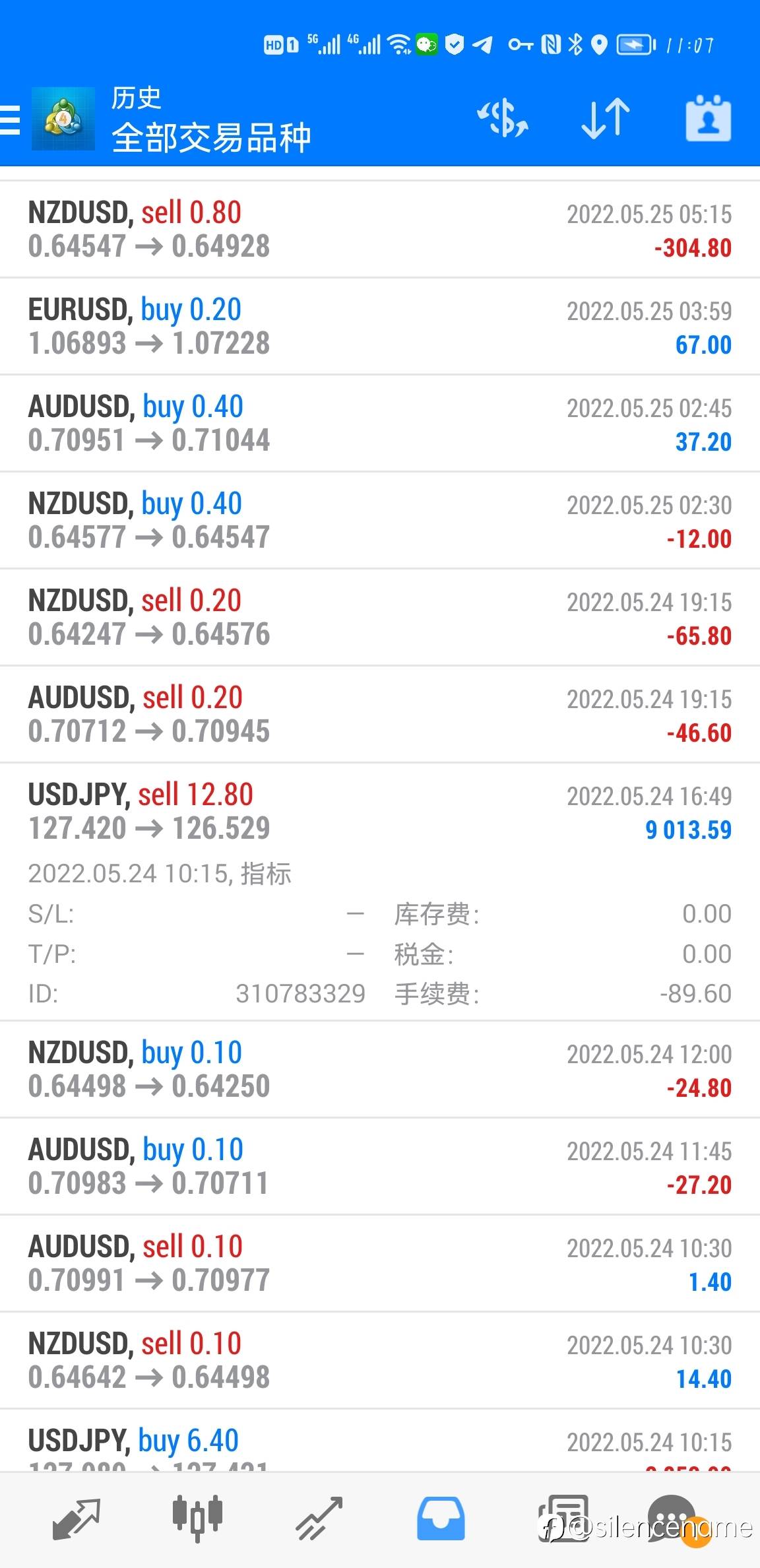Open AUDUSD sell 0.10 trade details
Viewport: 760px width, 1568px height.
pos(379,1264)
